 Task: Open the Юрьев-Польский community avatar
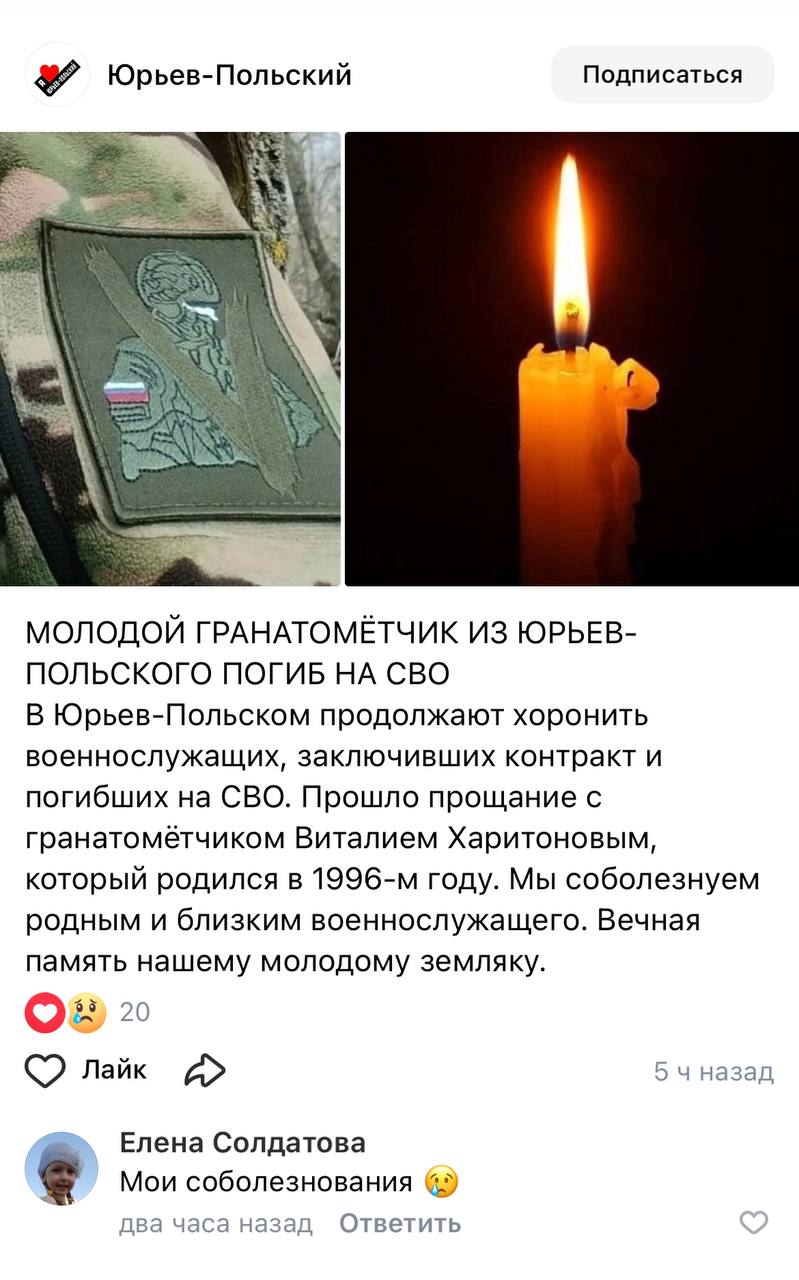tap(57, 74)
